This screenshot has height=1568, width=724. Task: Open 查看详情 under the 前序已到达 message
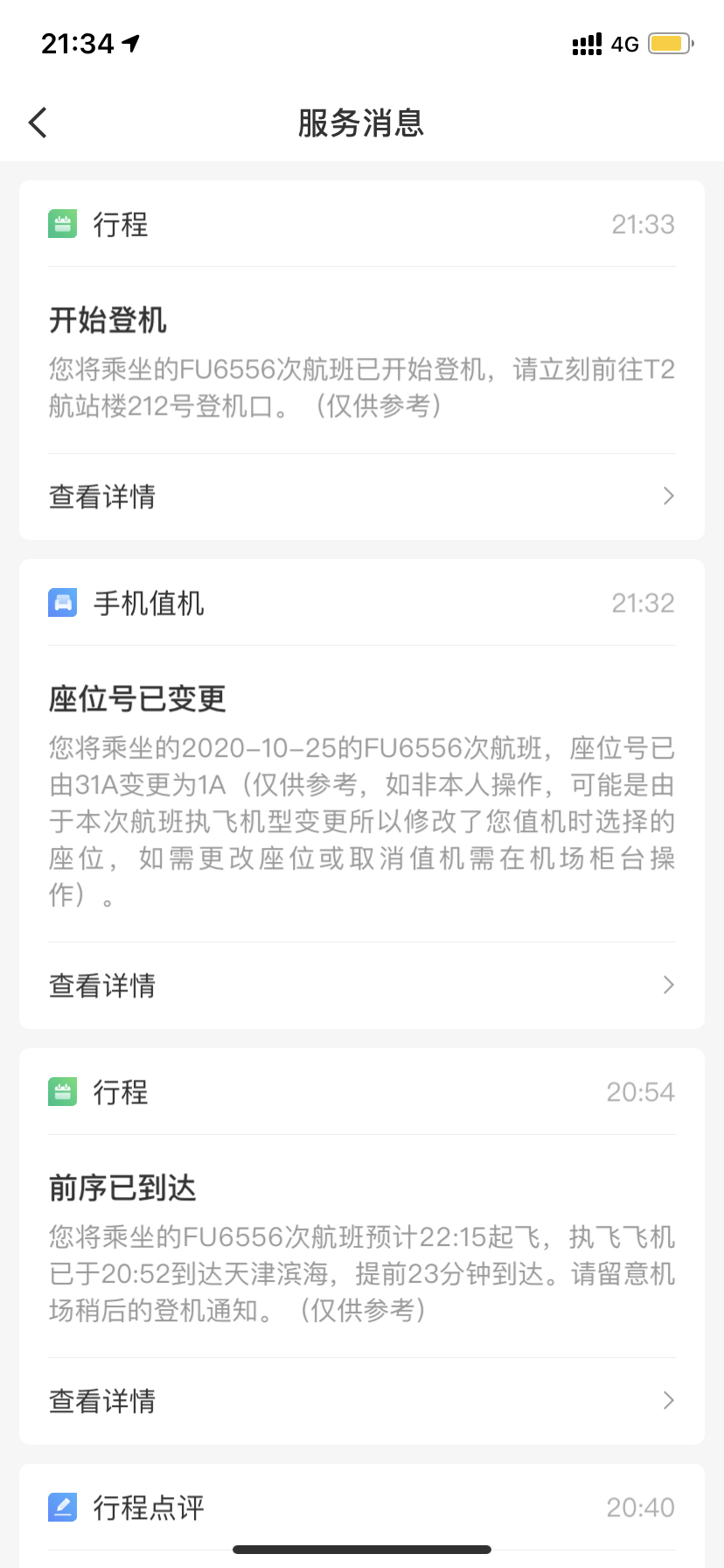tap(361, 1401)
